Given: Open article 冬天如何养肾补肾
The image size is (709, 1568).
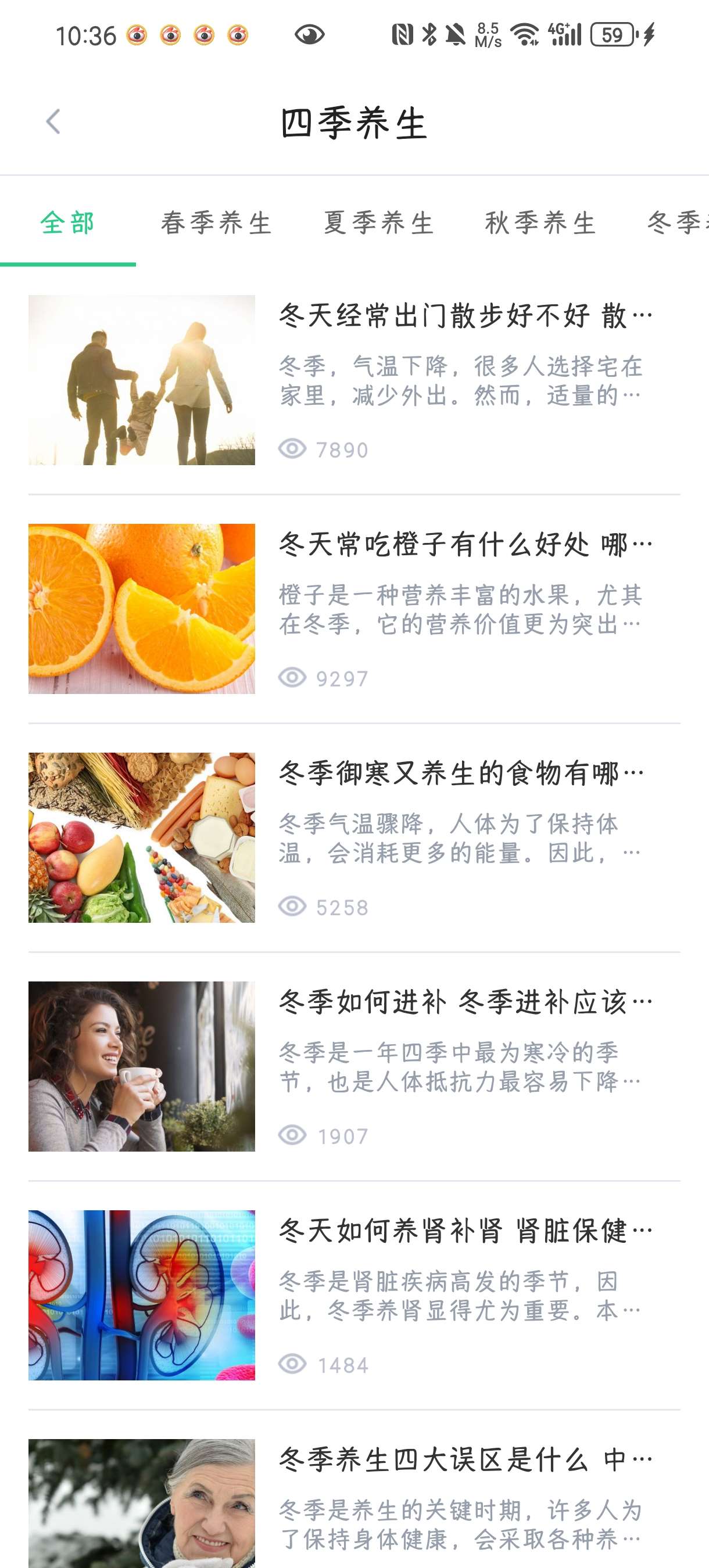Looking at the screenshot, I should click(x=465, y=1231).
